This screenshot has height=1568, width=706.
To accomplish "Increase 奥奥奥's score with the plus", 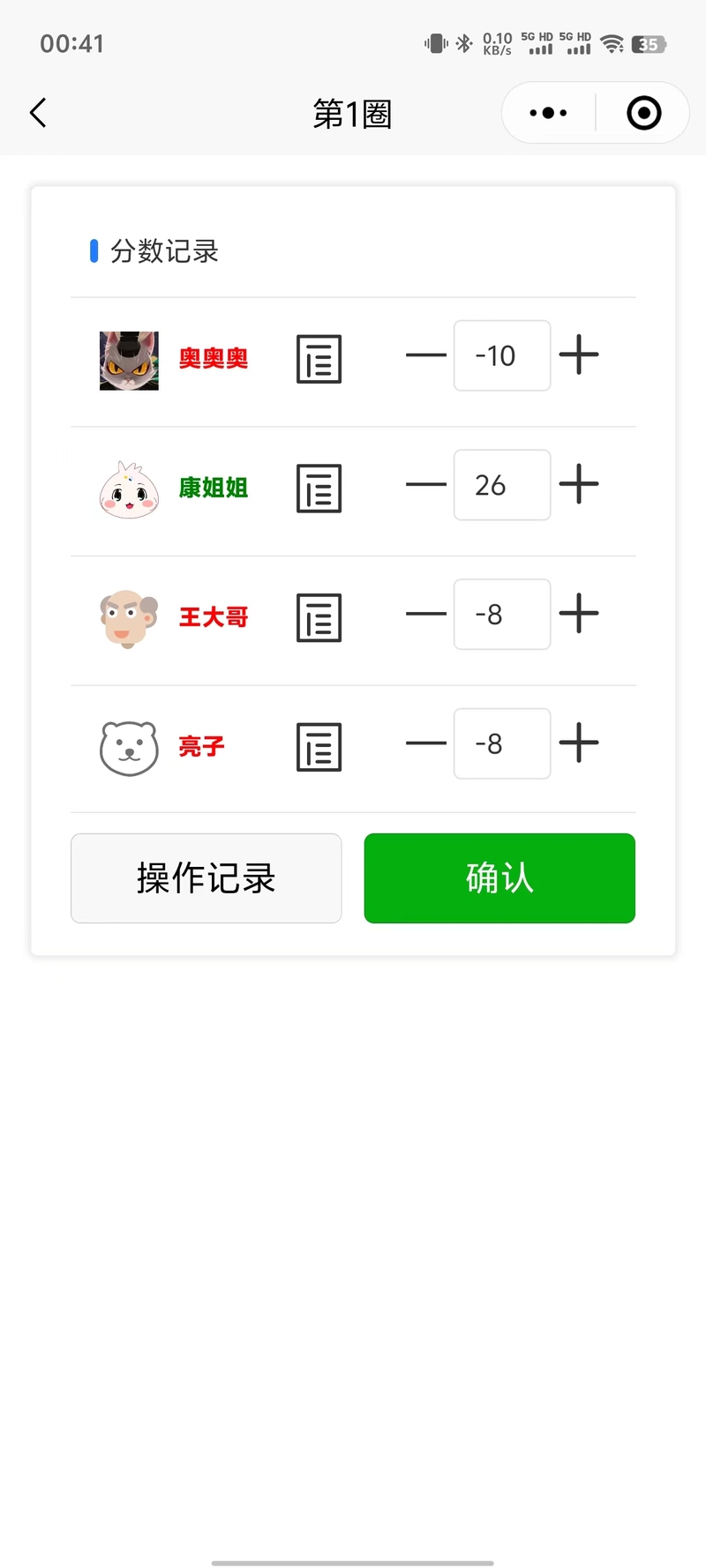I will click(579, 355).
